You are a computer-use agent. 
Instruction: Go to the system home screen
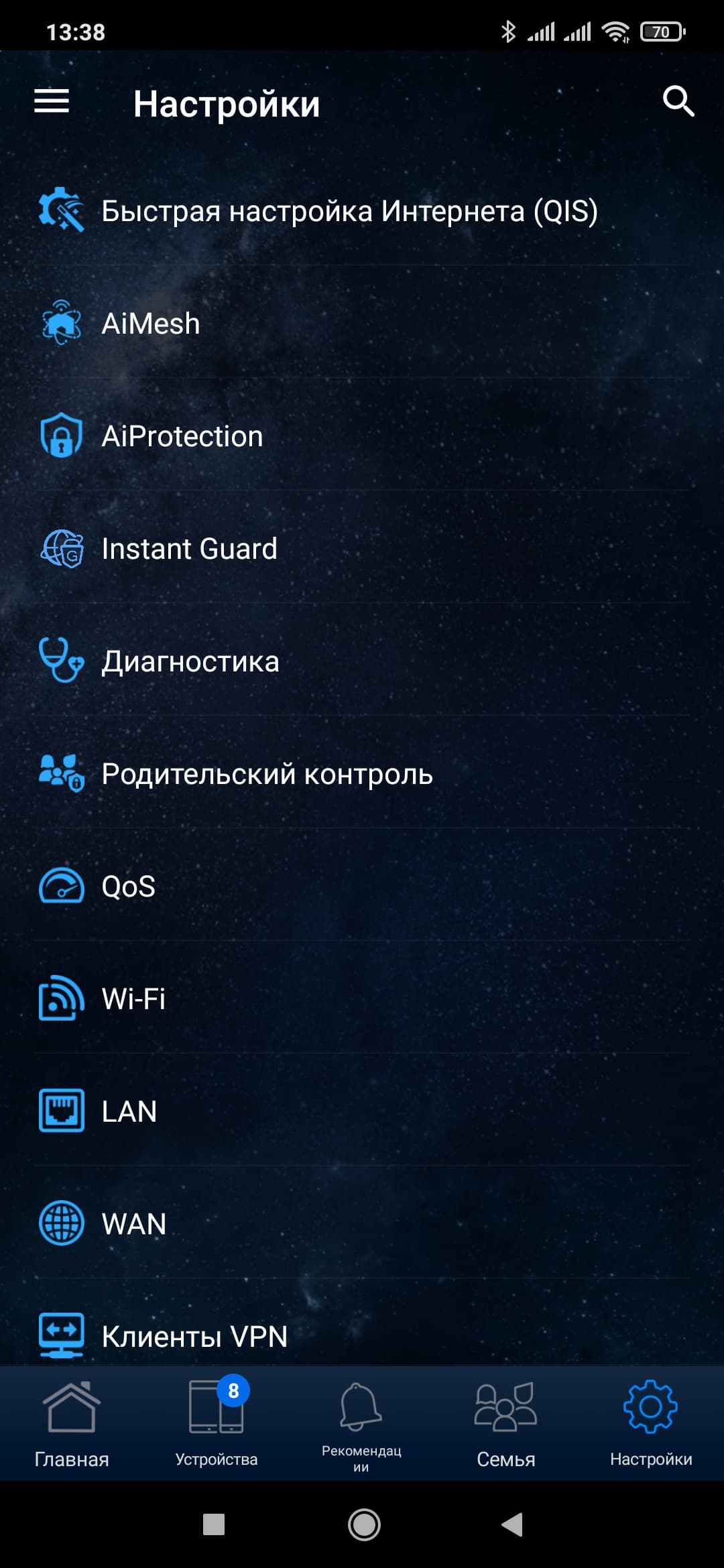pos(364,1524)
